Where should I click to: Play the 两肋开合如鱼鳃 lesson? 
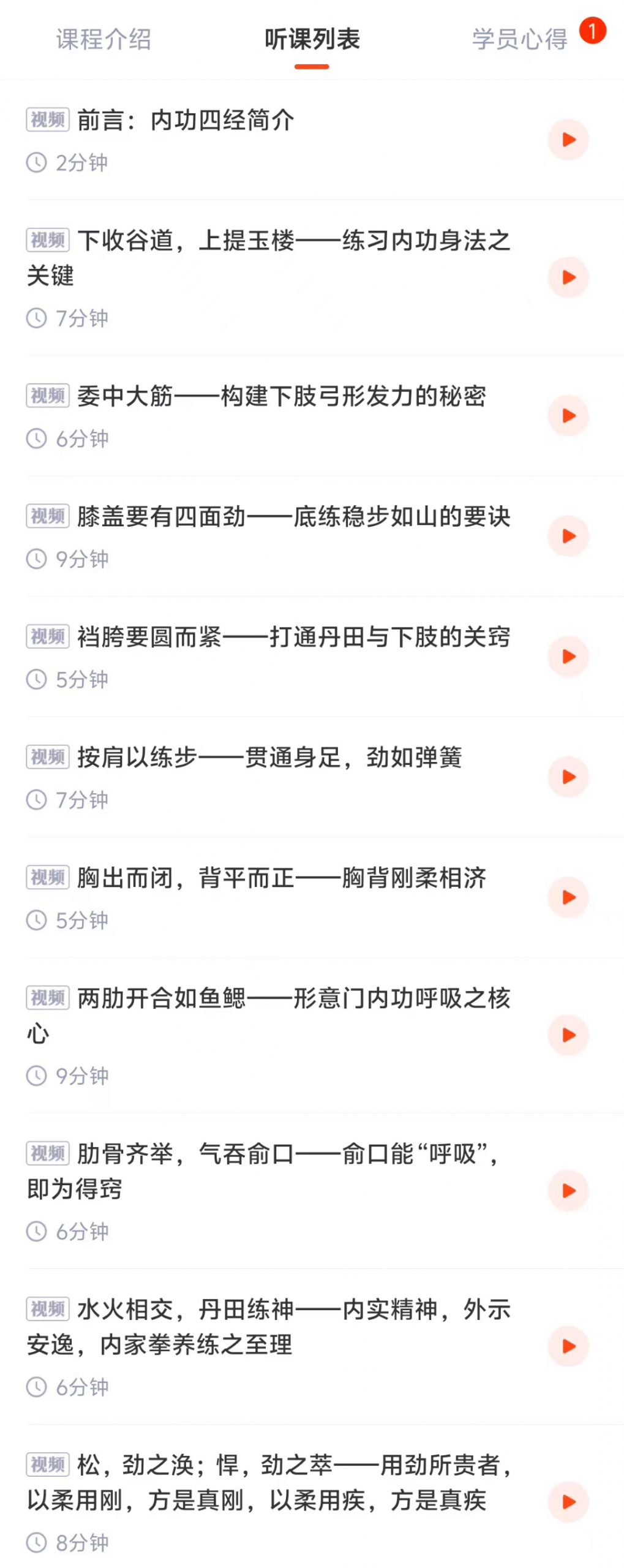point(568,1035)
